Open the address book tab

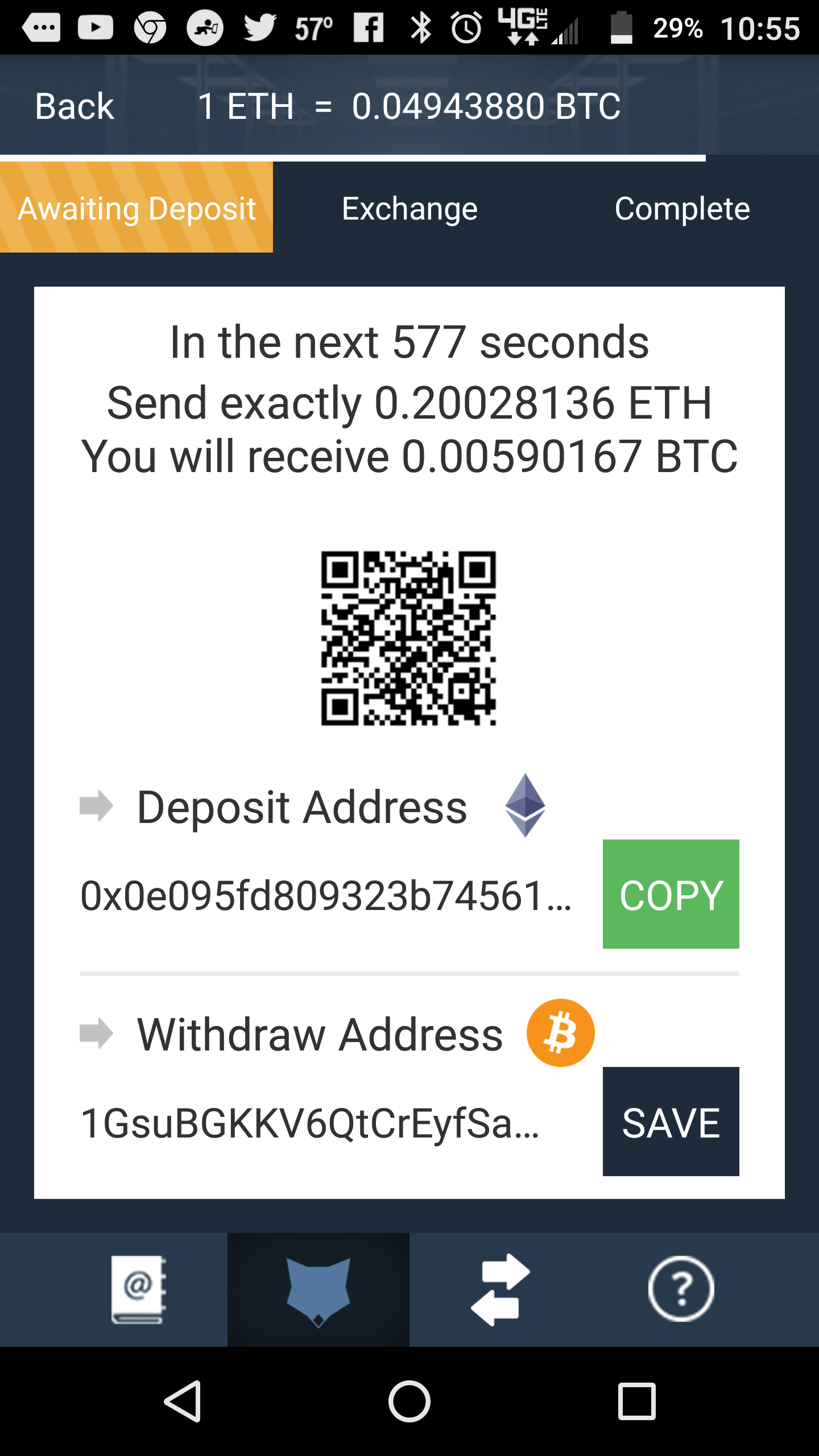137,1289
